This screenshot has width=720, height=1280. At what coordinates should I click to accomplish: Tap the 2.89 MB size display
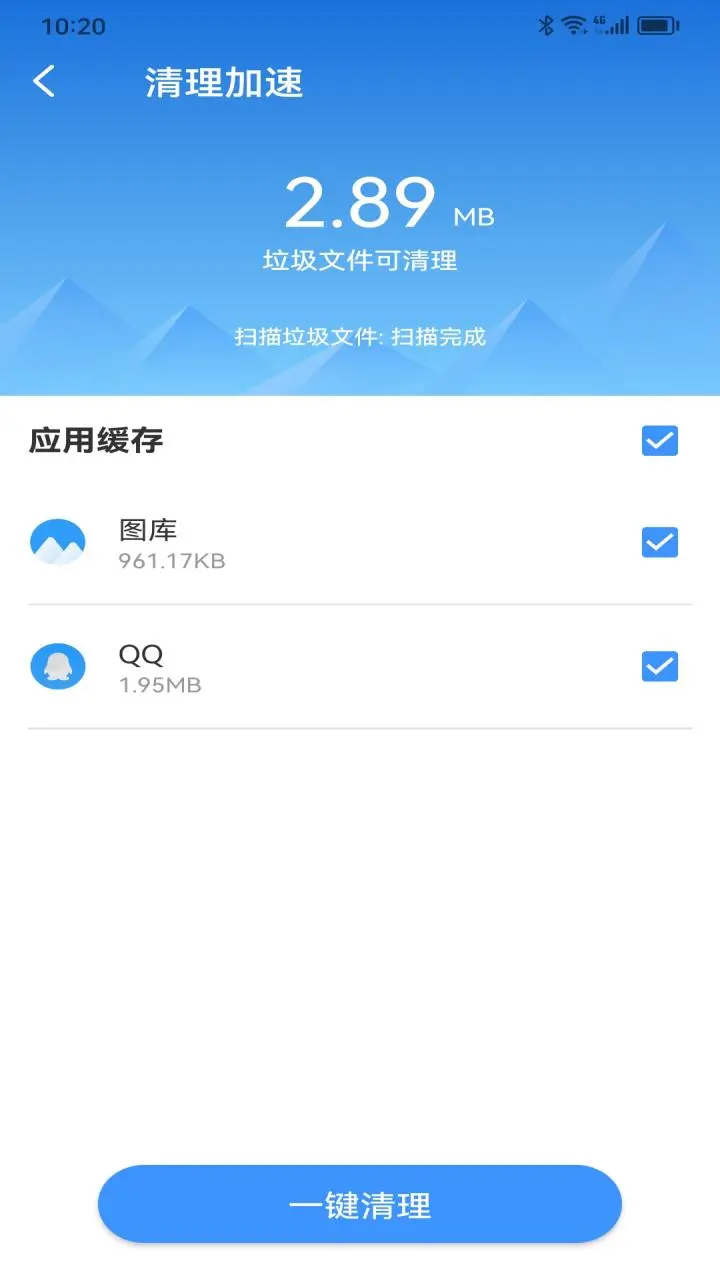[x=362, y=201]
